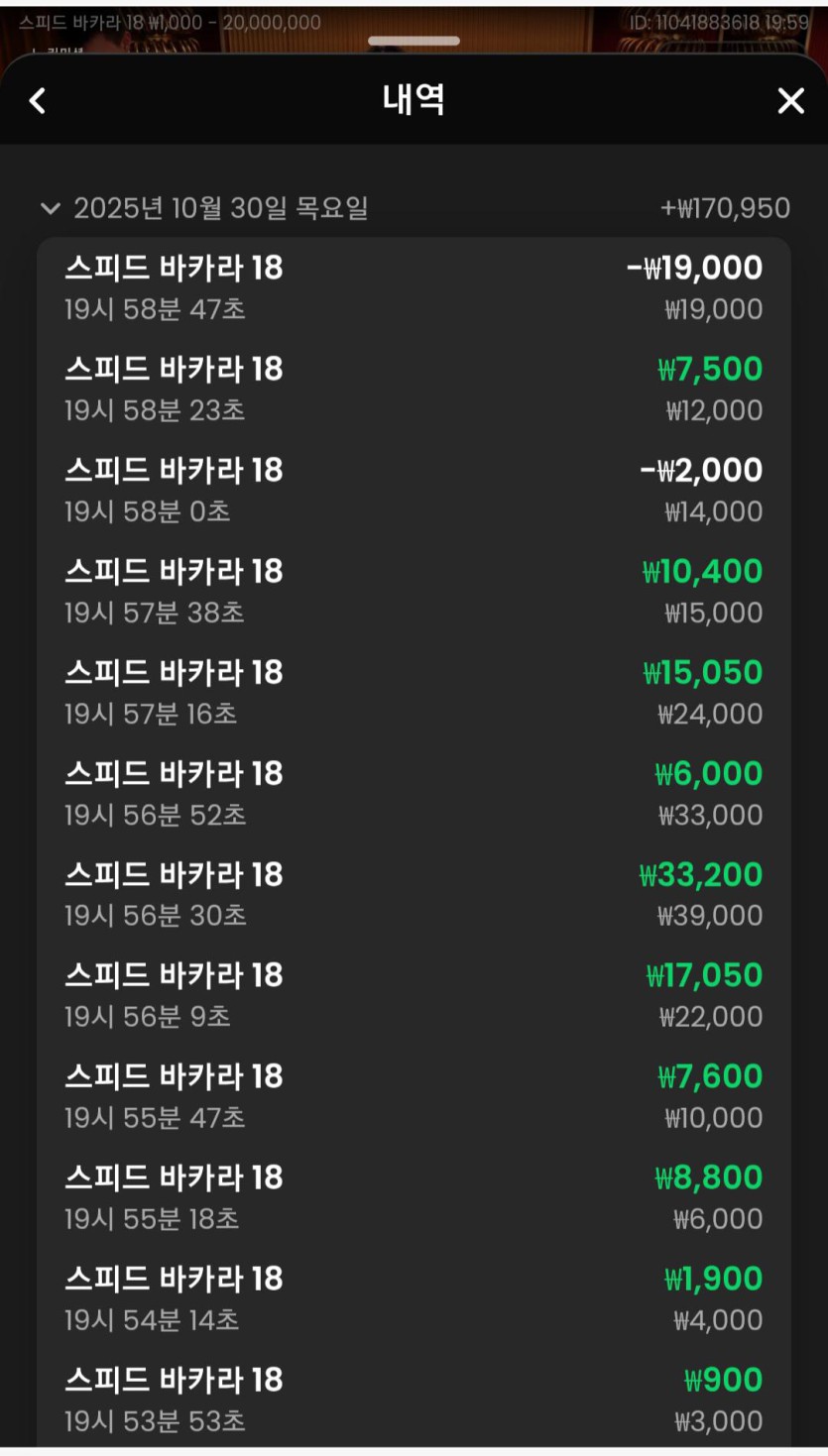
Task: Collapse the 2025년 10월 30일 목요일 section
Action: tap(50, 208)
